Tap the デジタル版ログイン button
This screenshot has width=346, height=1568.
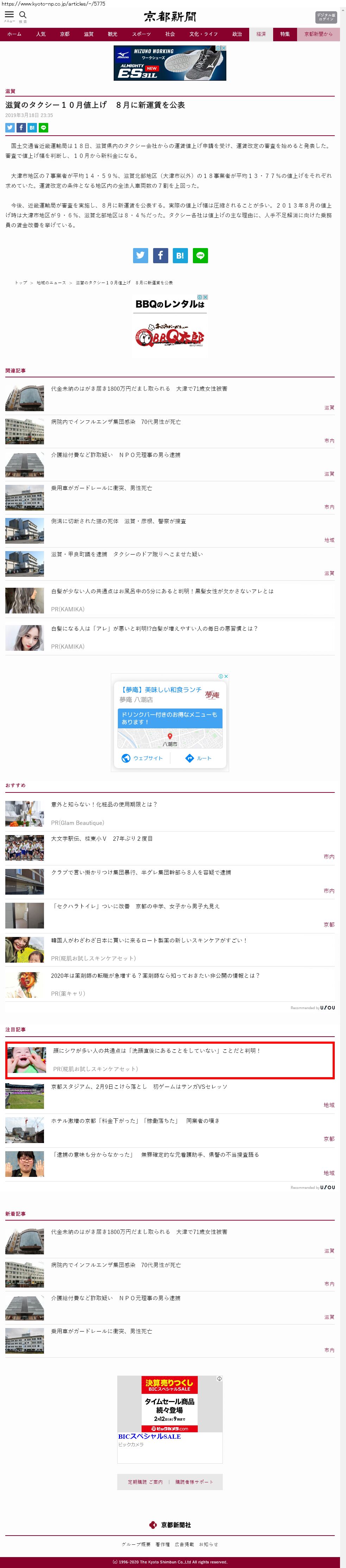[x=325, y=17]
